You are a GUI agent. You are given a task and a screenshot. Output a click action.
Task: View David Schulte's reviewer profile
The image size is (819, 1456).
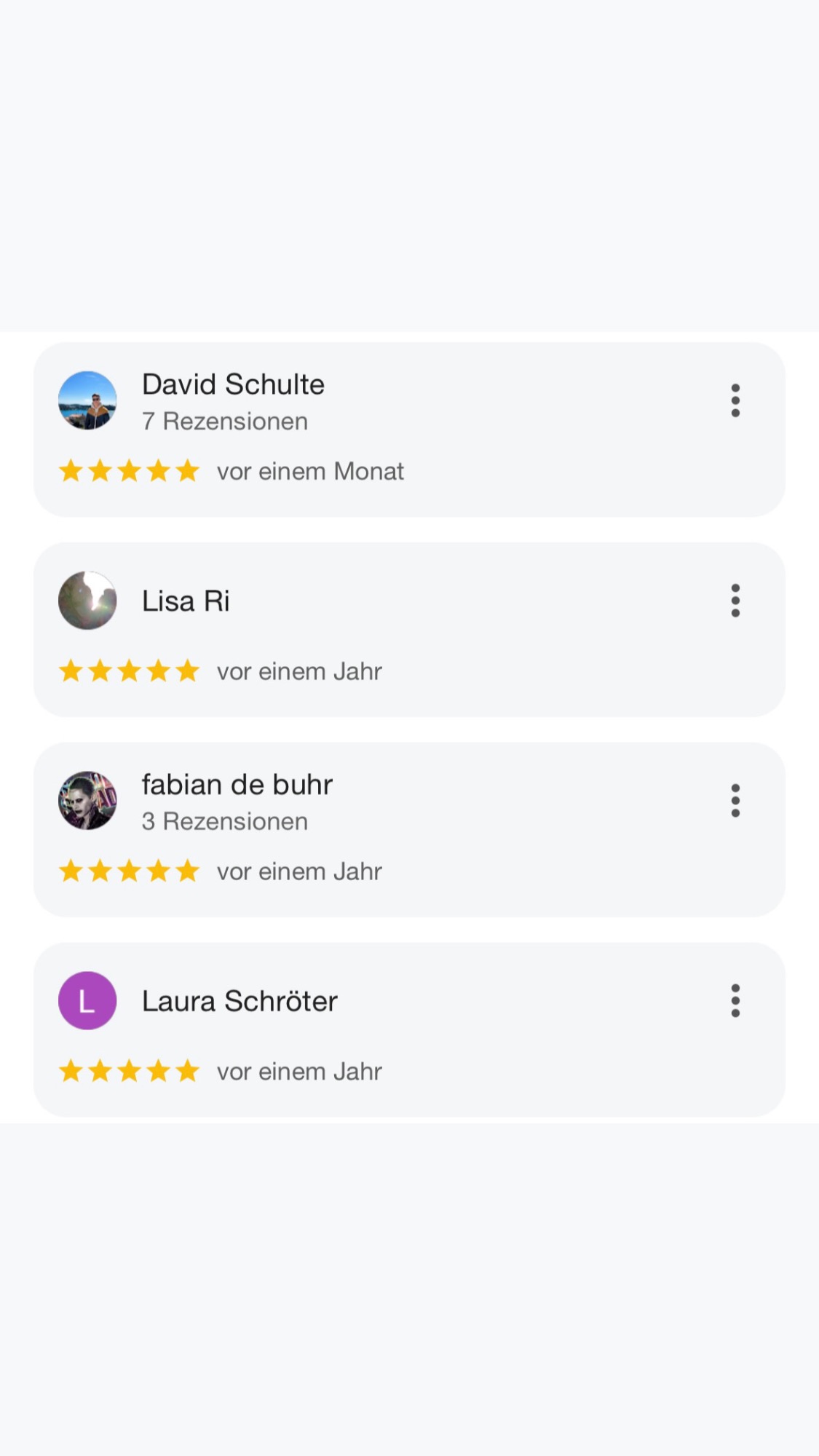coord(233,384)
